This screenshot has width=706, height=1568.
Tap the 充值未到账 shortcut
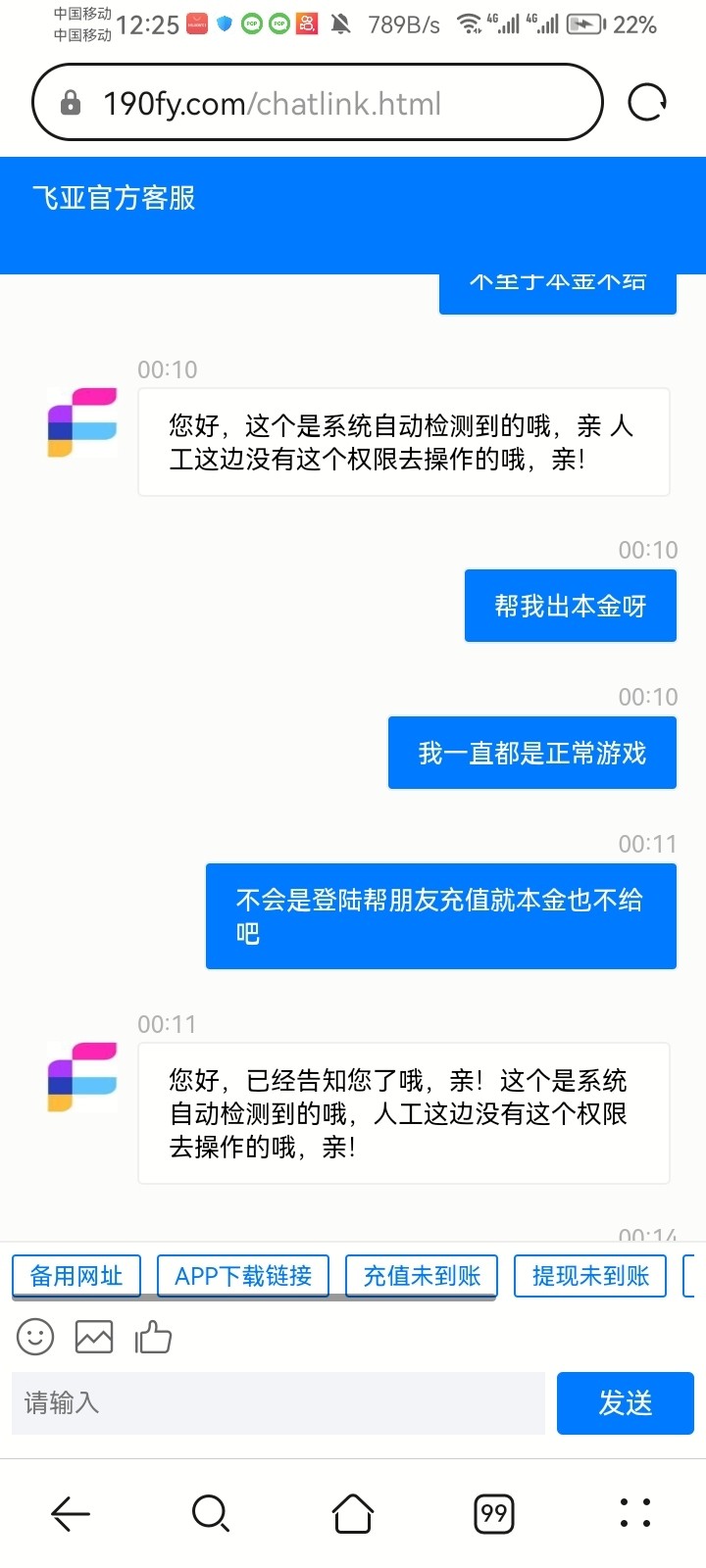(421, 1275)
